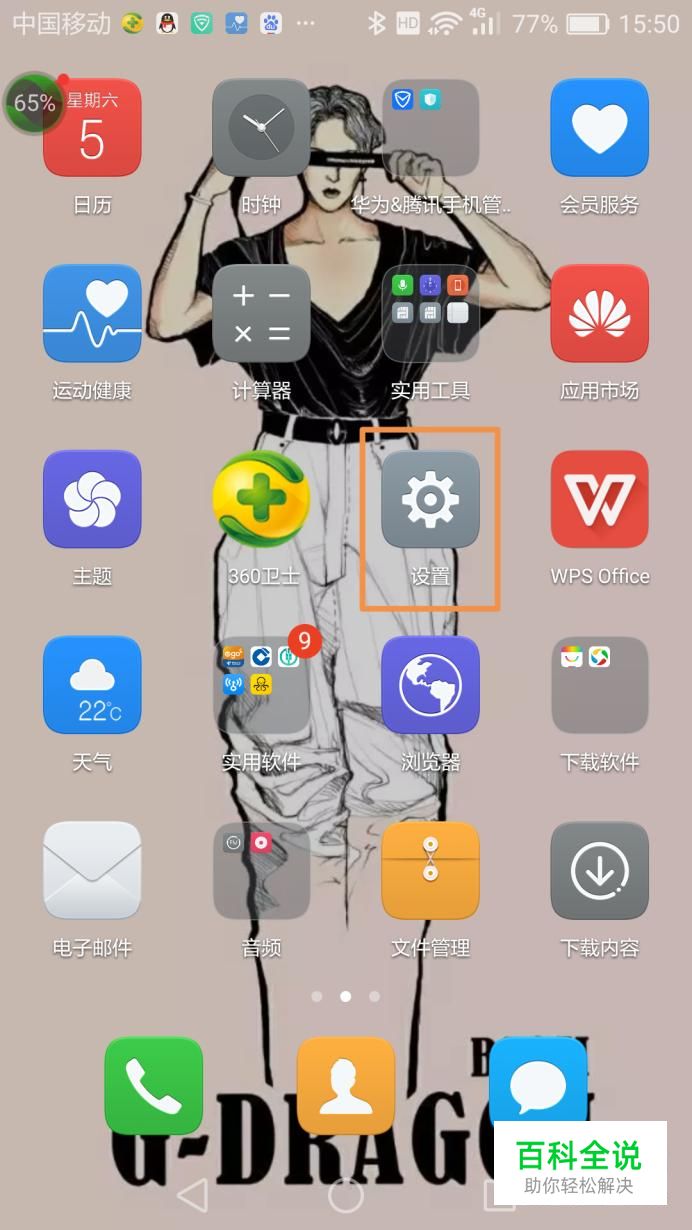Open 会员服务 app

pyautogui.click(x=599, y=128)
